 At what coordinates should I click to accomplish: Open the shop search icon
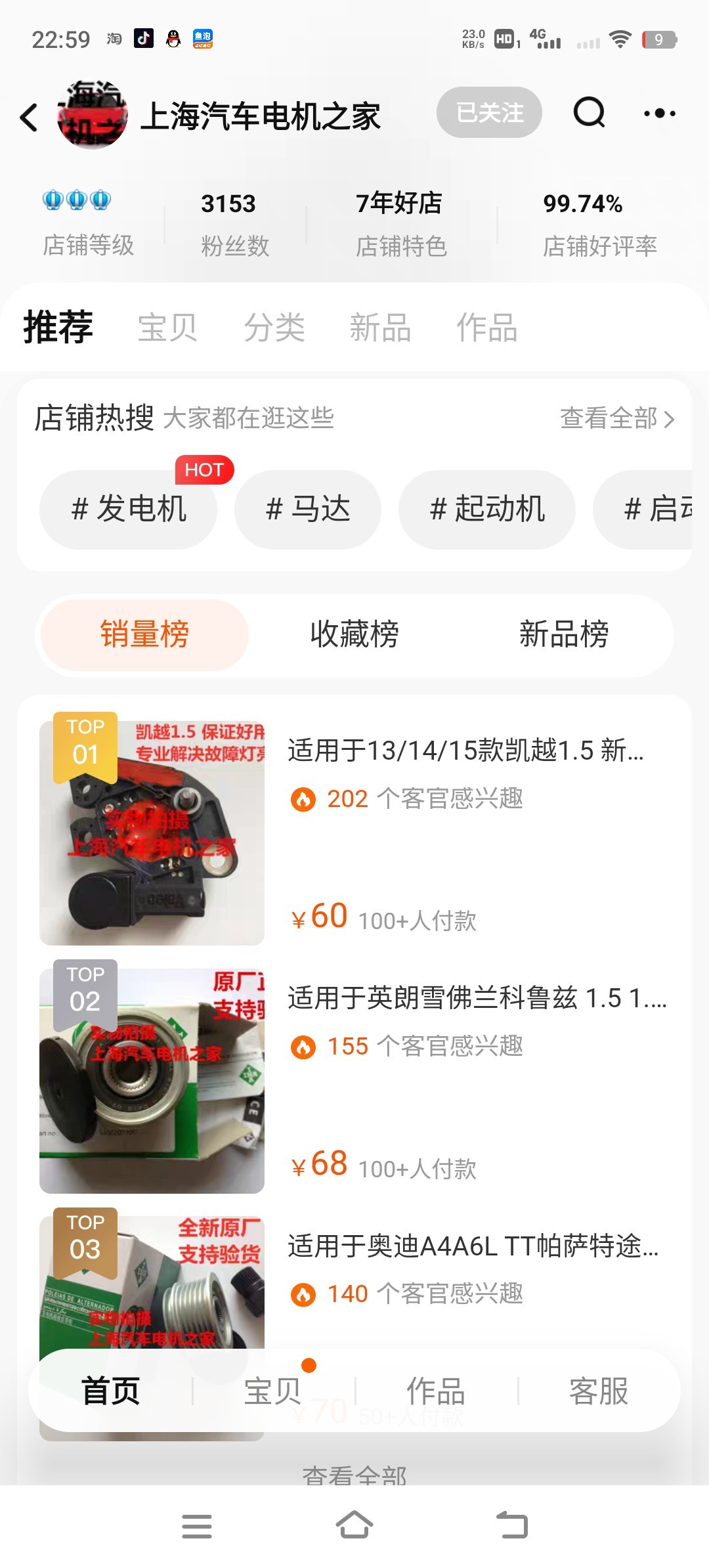589,113
